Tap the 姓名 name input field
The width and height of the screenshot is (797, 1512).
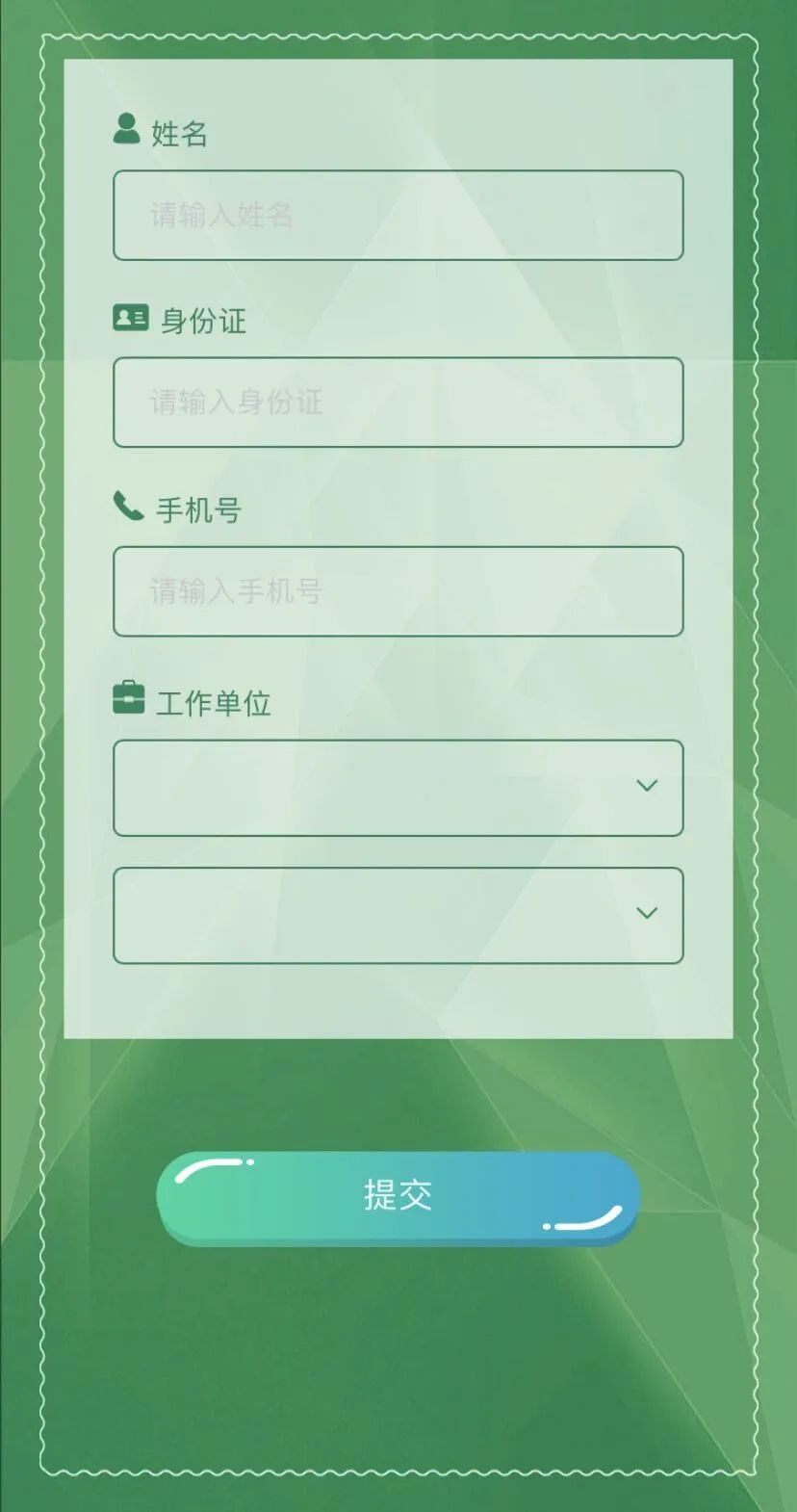(398, 215)
